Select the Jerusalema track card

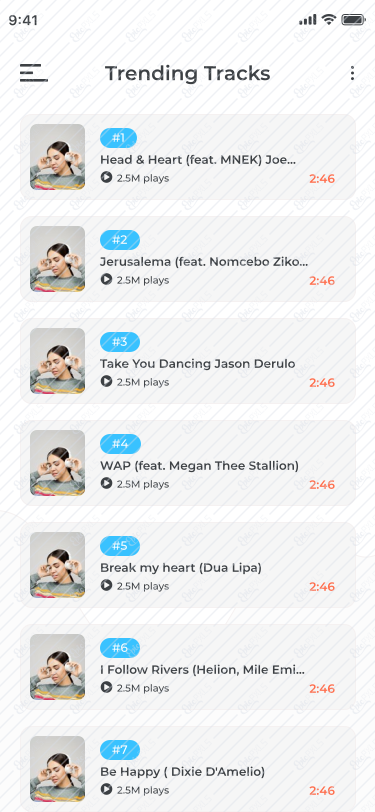click(x=188, y=259)
